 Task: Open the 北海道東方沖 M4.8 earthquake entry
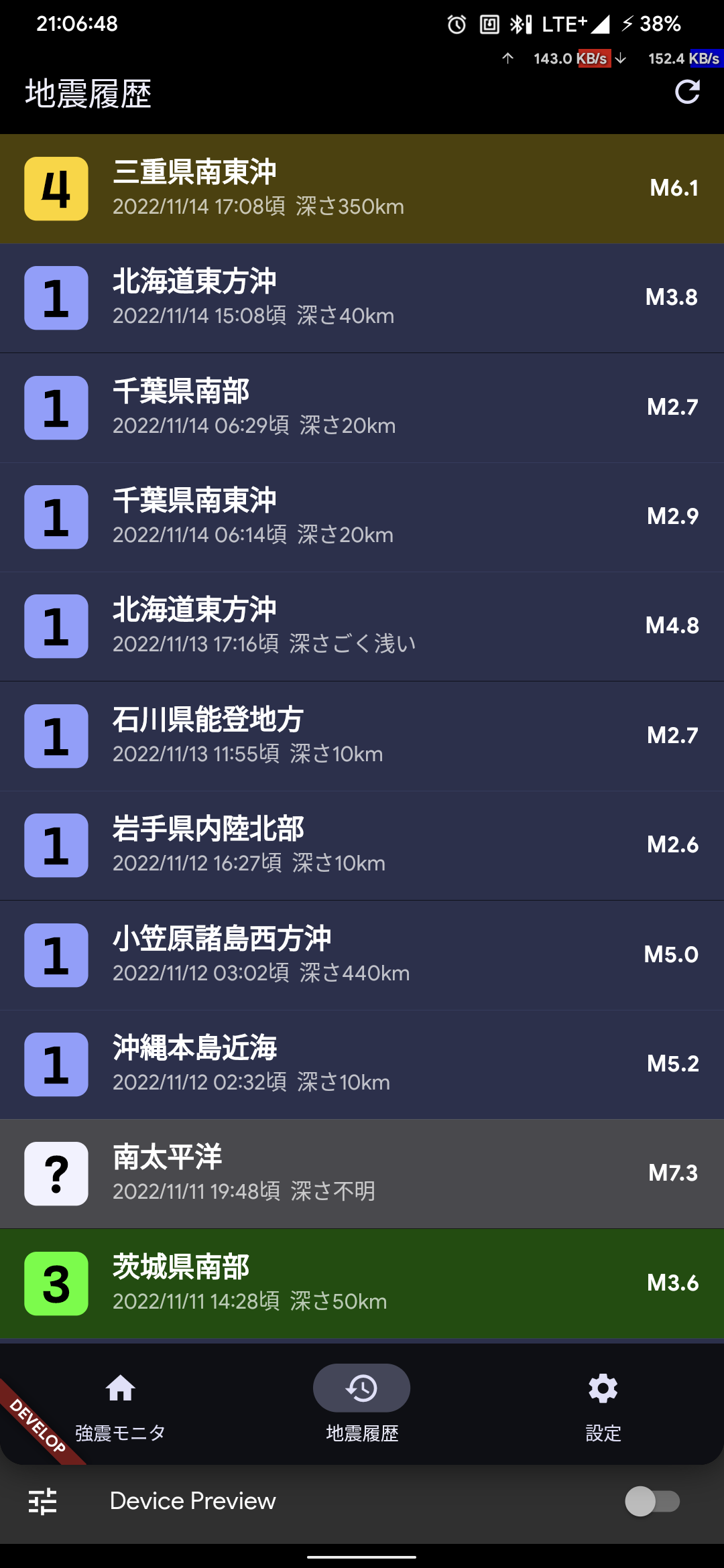point(362,626)
